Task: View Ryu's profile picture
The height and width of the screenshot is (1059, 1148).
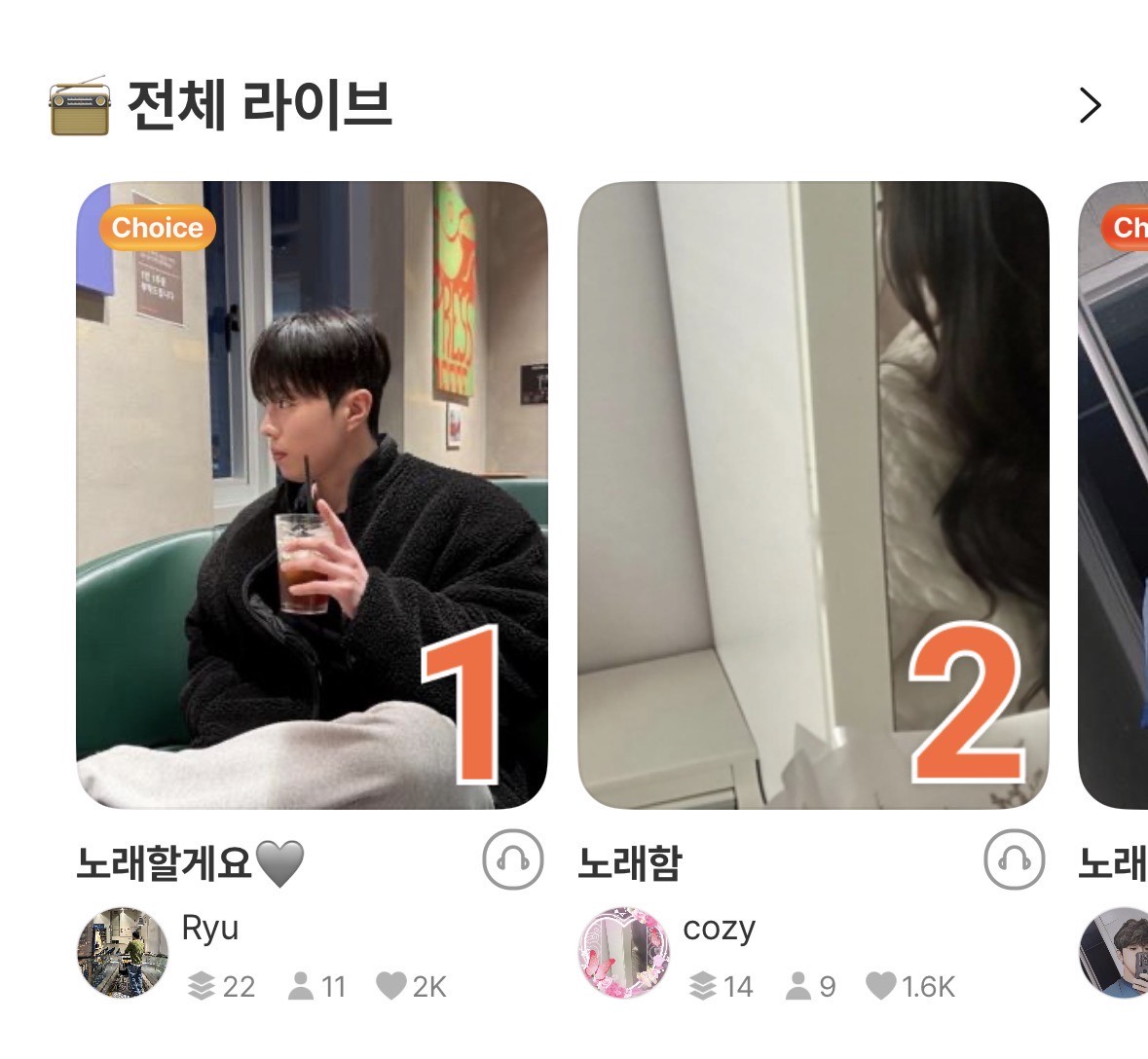Action: [x=123, y=953]
